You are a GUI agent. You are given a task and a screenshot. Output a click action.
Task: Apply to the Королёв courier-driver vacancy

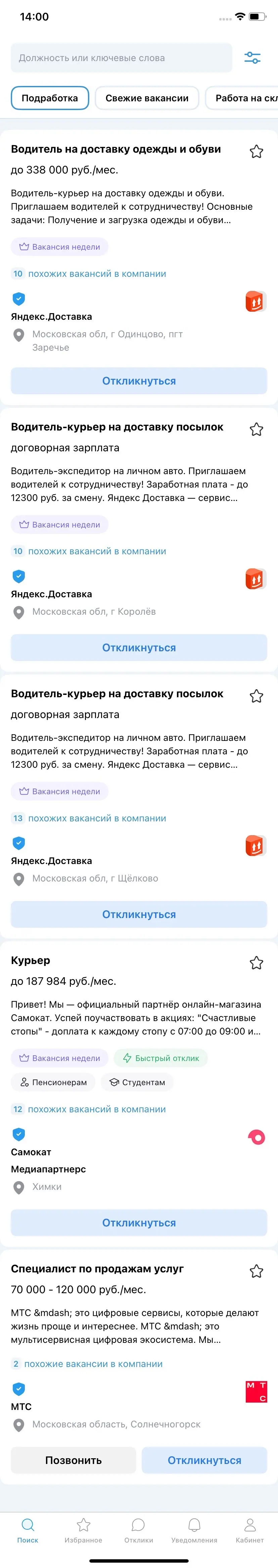pos(139,648)
